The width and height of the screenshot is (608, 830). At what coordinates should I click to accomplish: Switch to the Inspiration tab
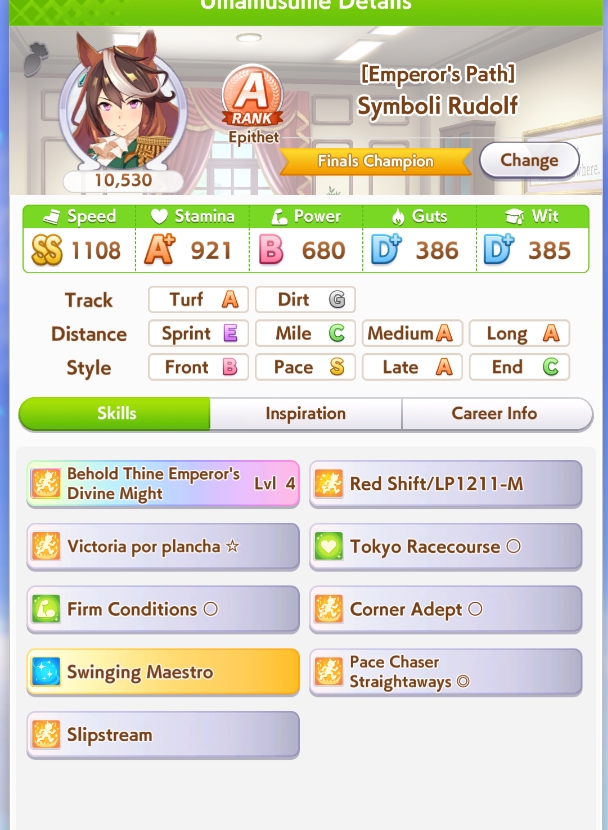(306, 413)
